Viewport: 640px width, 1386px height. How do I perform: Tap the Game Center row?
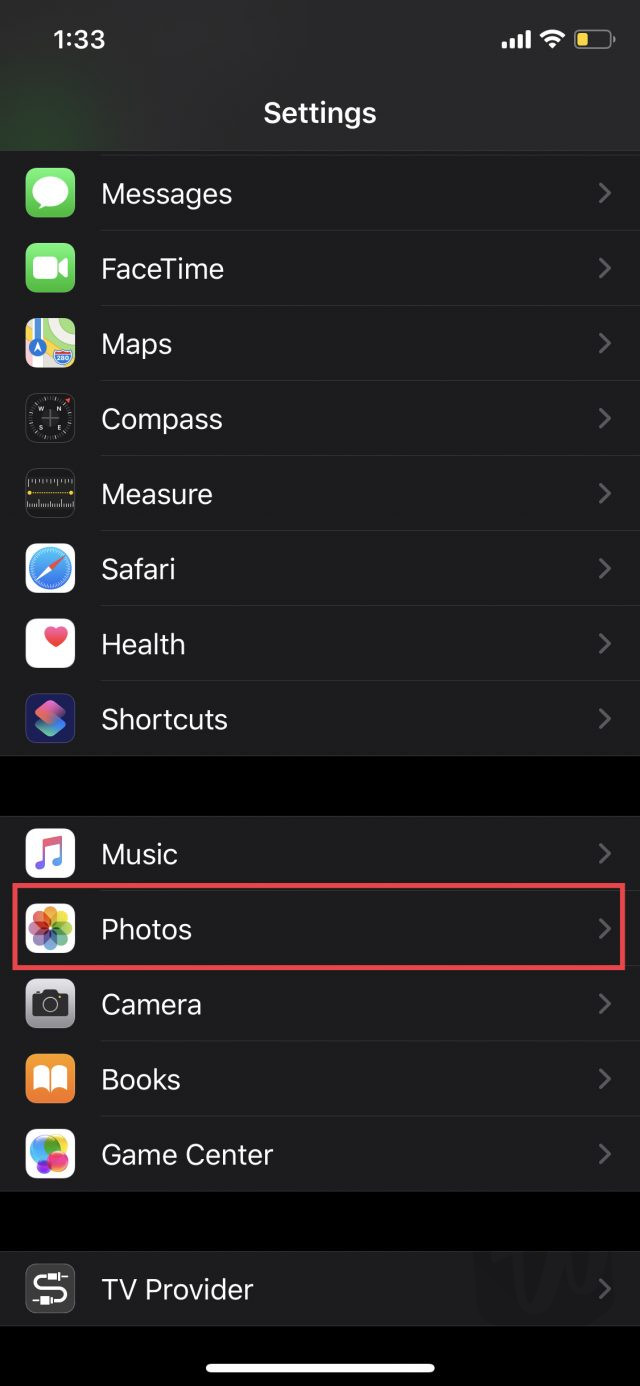click(320, 1154)
